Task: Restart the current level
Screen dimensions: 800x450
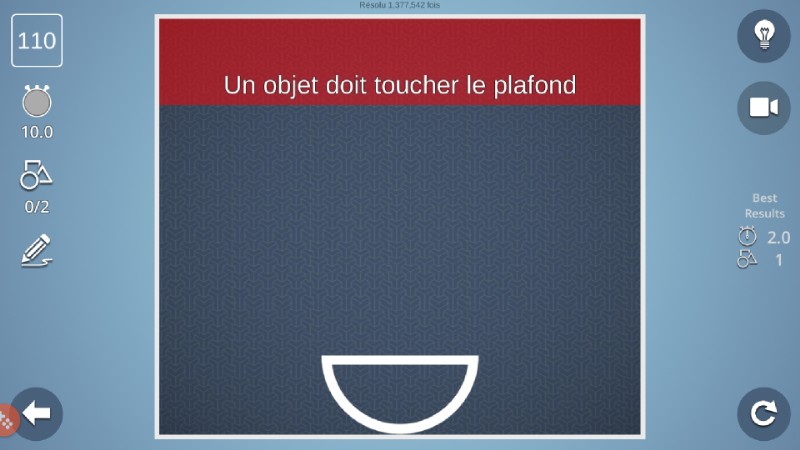Action: (x=764, y=414)
